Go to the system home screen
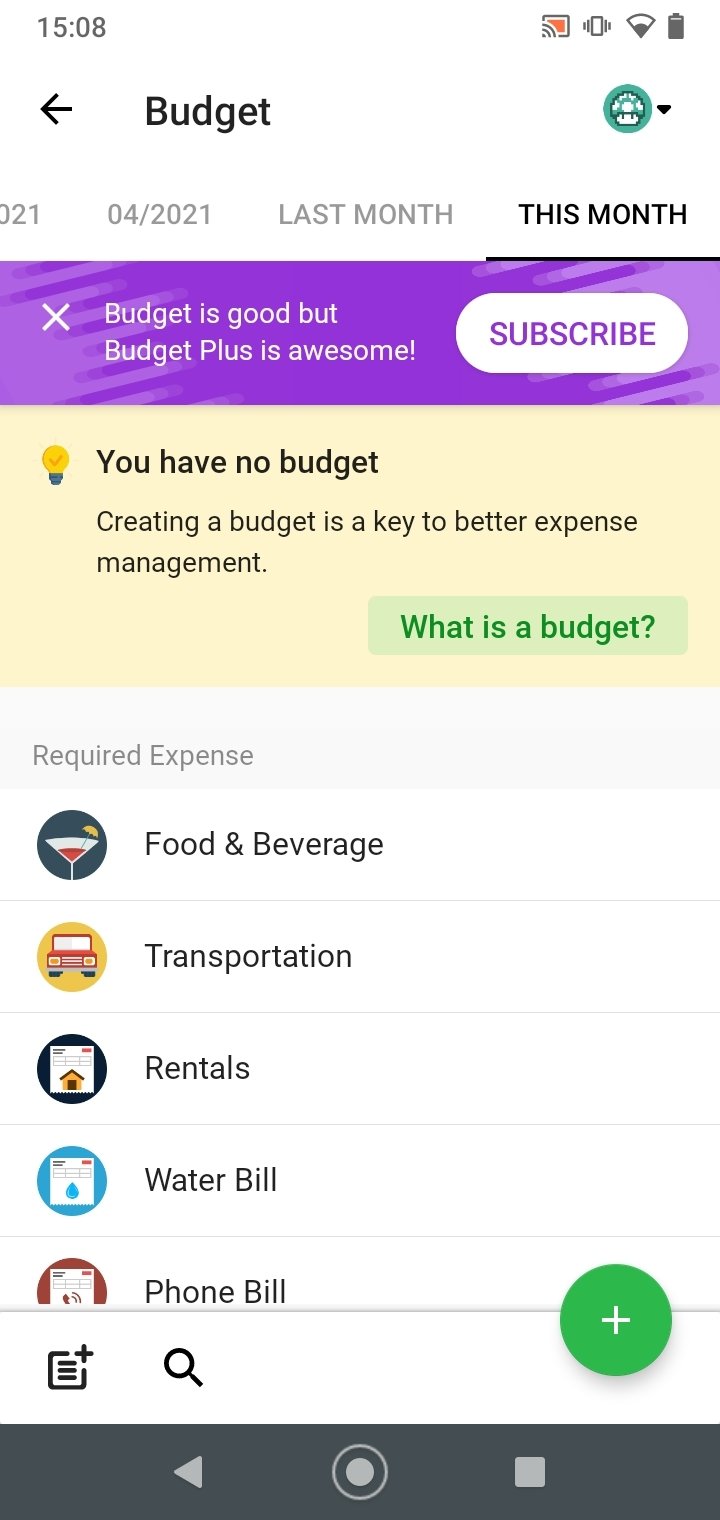 [360, 1472]
